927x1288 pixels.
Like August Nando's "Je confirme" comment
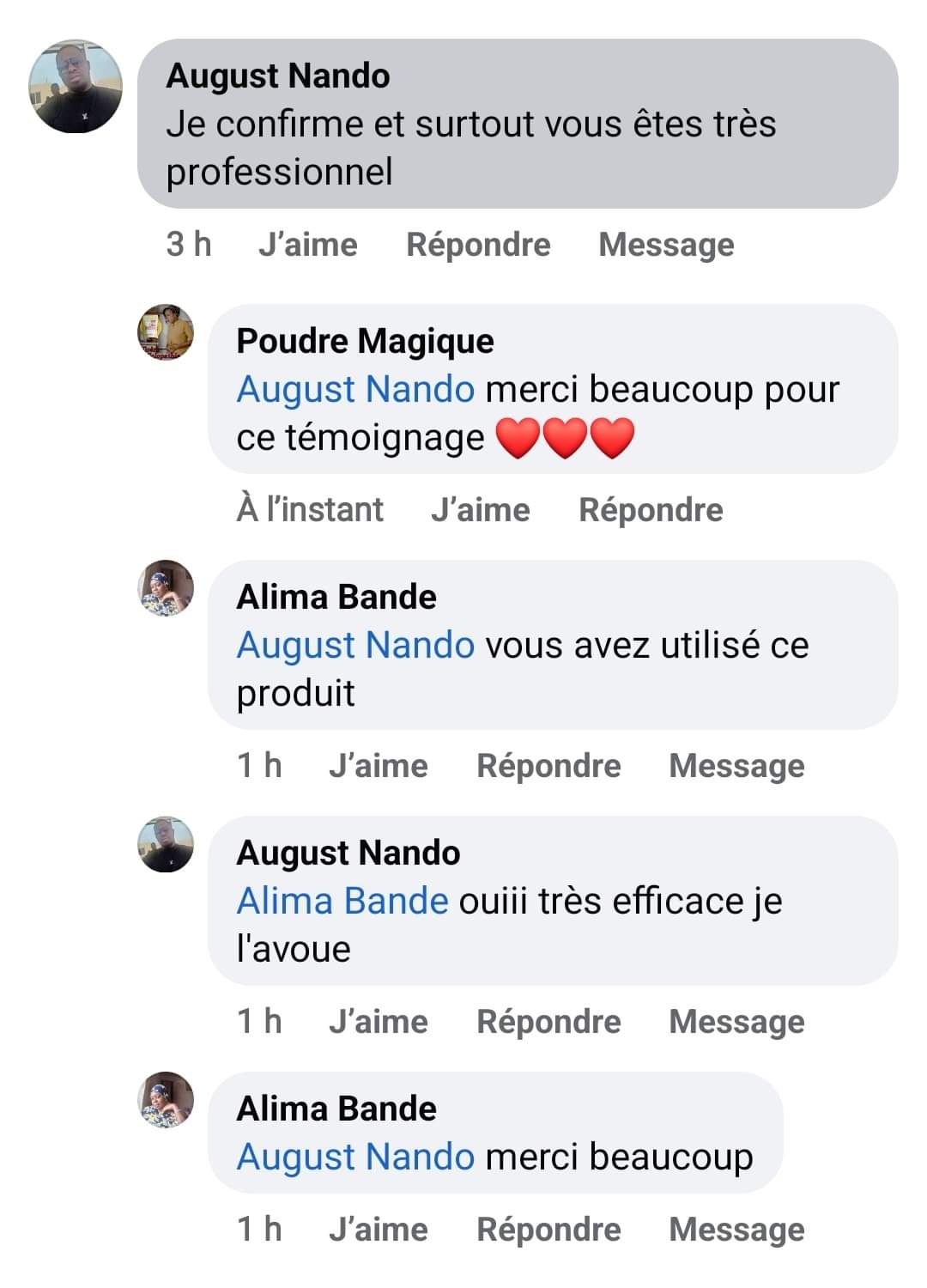pos(307,245)
